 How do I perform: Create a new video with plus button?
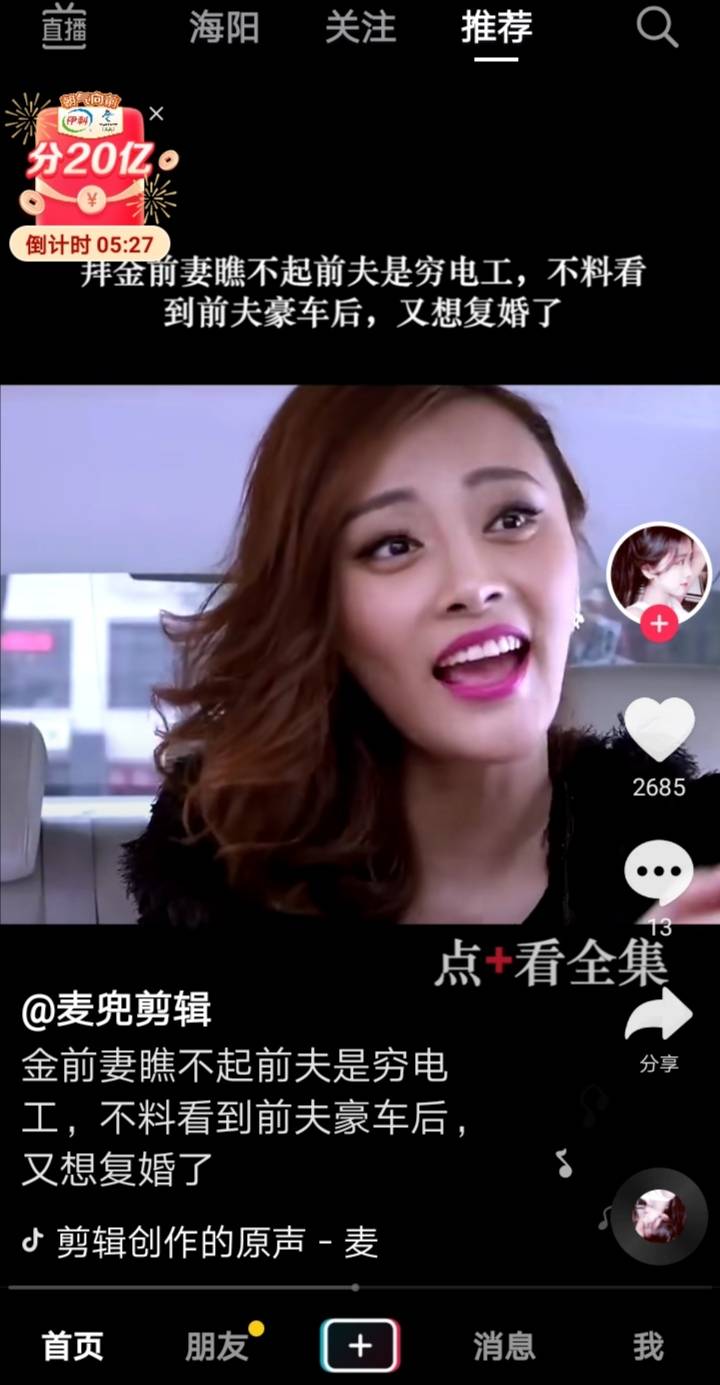click(360, 1345)
